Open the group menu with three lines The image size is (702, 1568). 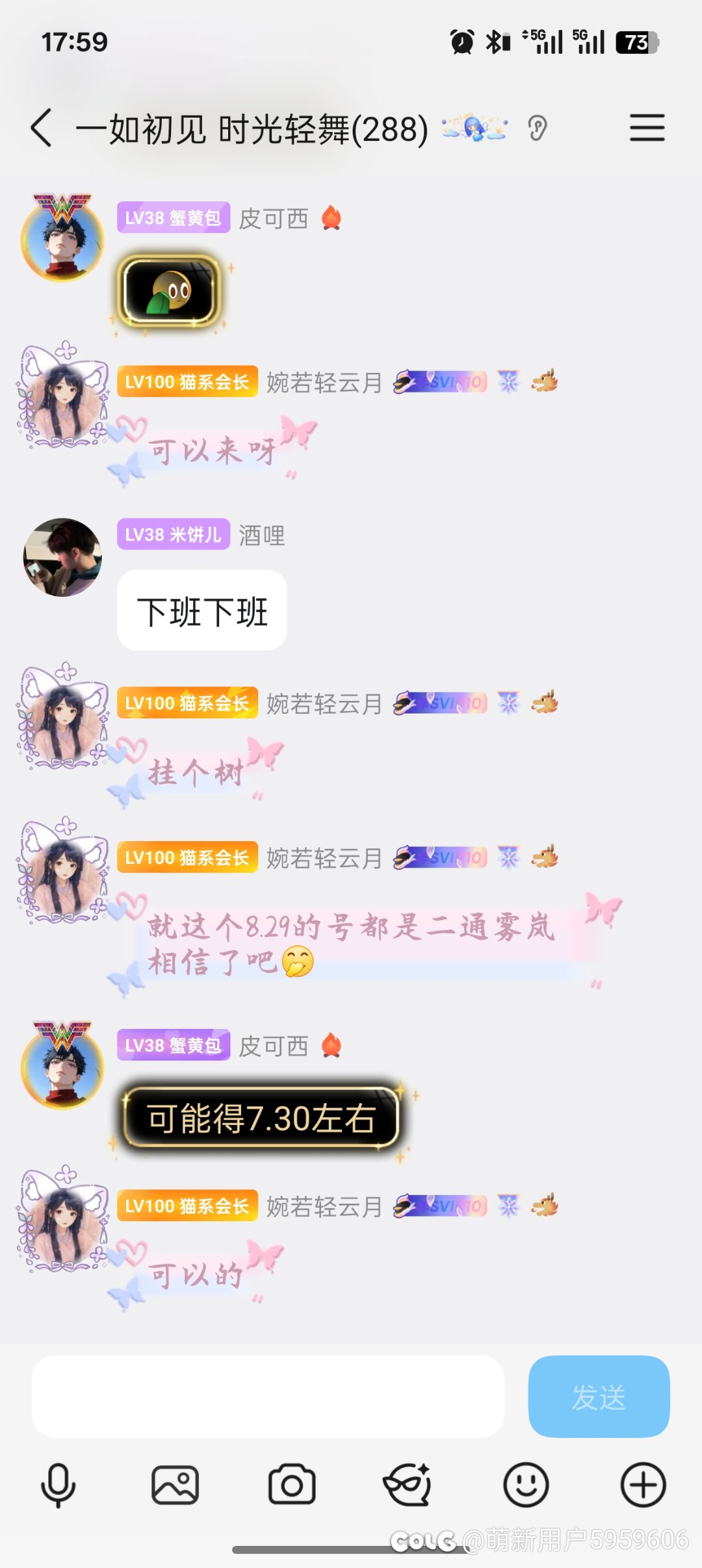click(646, 127)
